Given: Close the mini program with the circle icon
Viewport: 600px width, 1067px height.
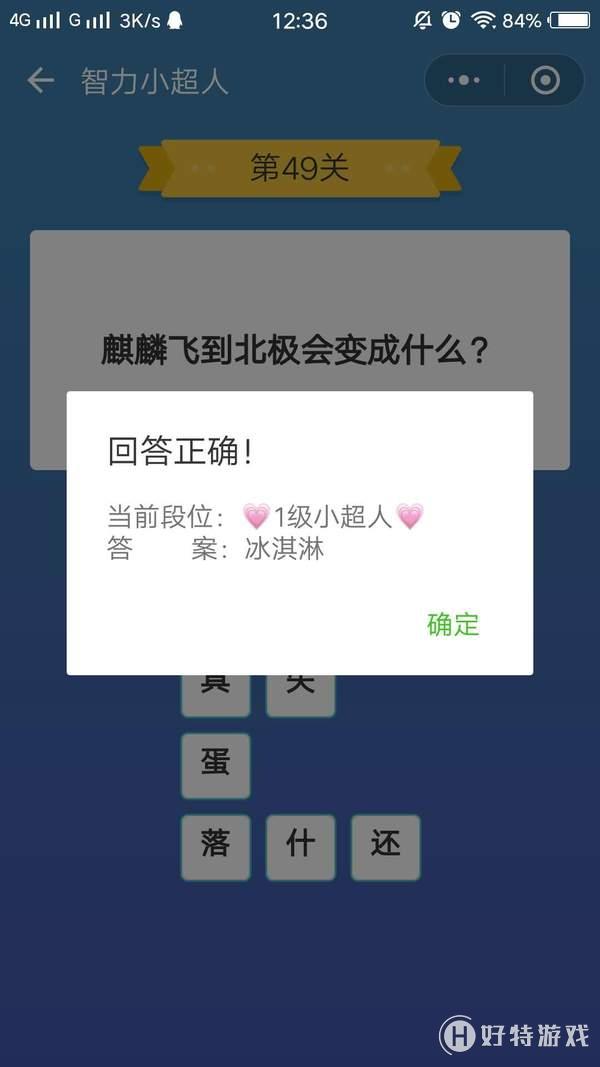Looking at the screenshot, I should tap(545, 81).
